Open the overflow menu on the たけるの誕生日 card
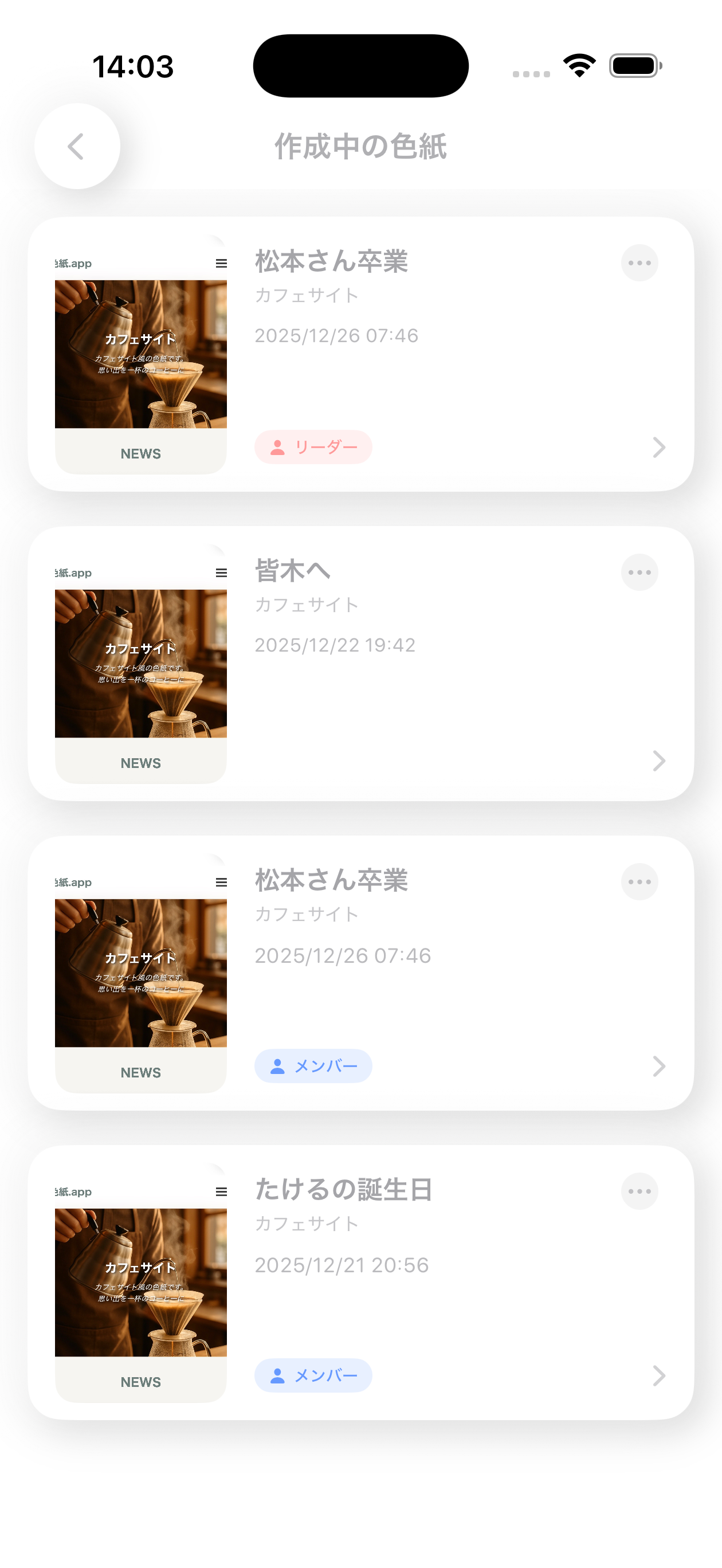722x1568 pixels. [639, 1191]
